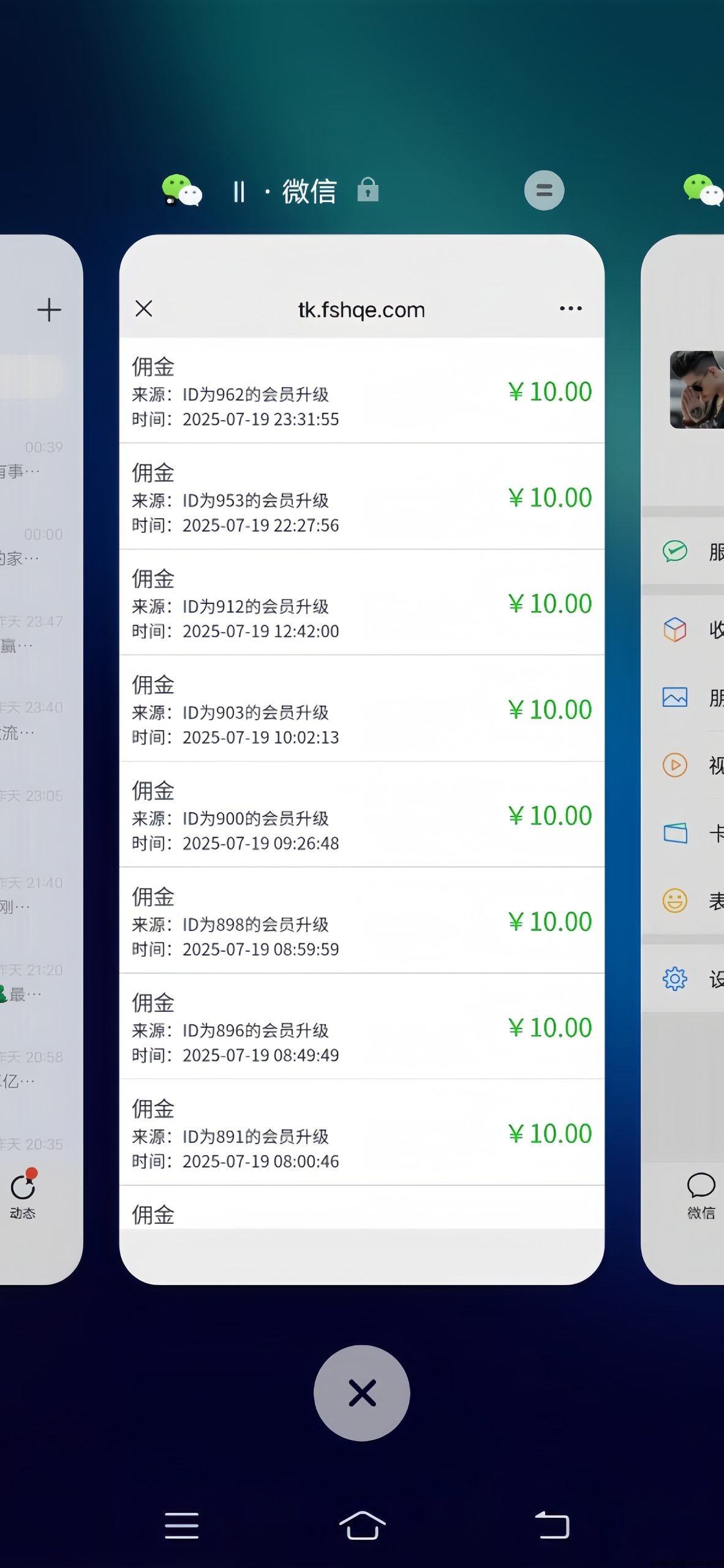The height and width of the screenshot is (1568, 724).
Task: Tap the system back button
Action: [x=552, y=1525]
